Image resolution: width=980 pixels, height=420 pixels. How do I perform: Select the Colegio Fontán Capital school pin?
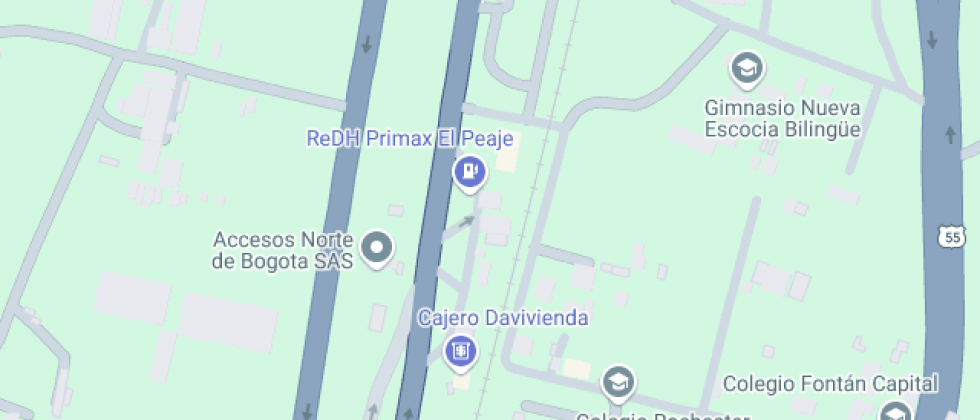click(896, 412)
